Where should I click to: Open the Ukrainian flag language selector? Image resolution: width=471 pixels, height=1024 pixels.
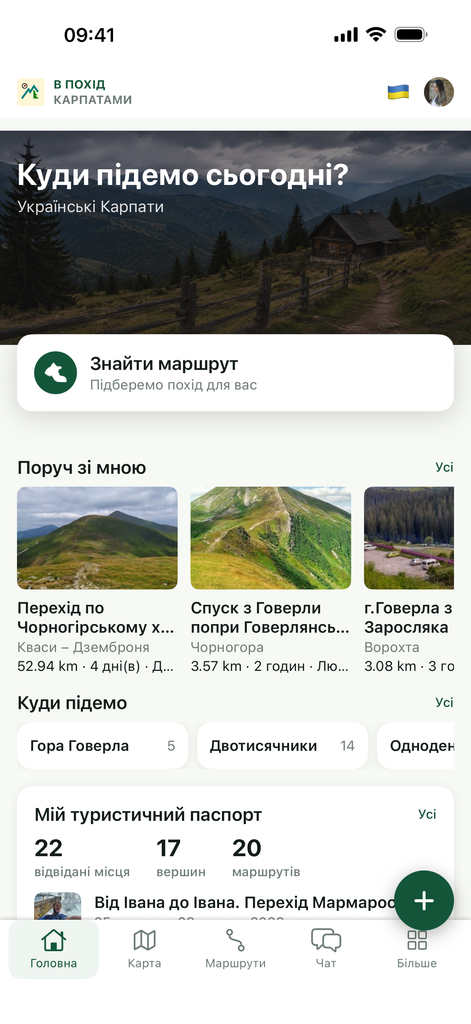coord(398,92)
